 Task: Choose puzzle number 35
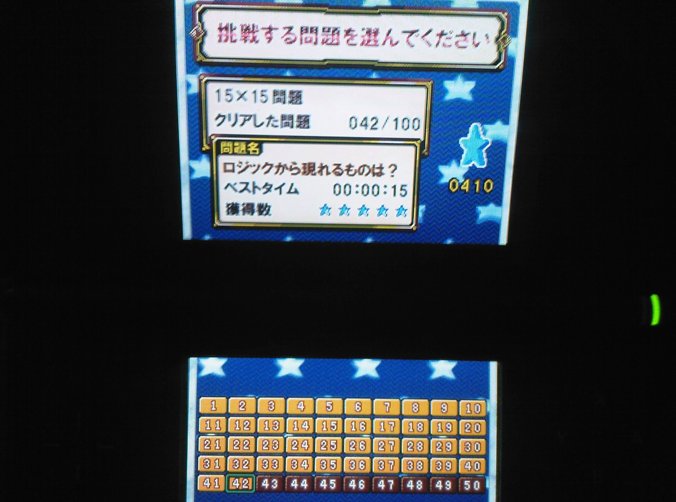click(x=328, y=464)
